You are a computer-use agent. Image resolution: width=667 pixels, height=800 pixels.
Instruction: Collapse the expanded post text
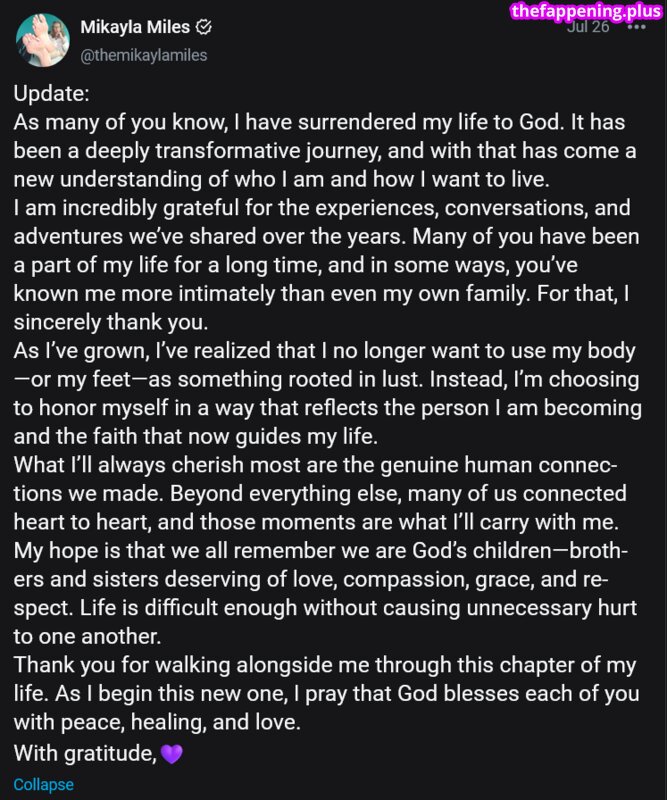coord(43,784)
